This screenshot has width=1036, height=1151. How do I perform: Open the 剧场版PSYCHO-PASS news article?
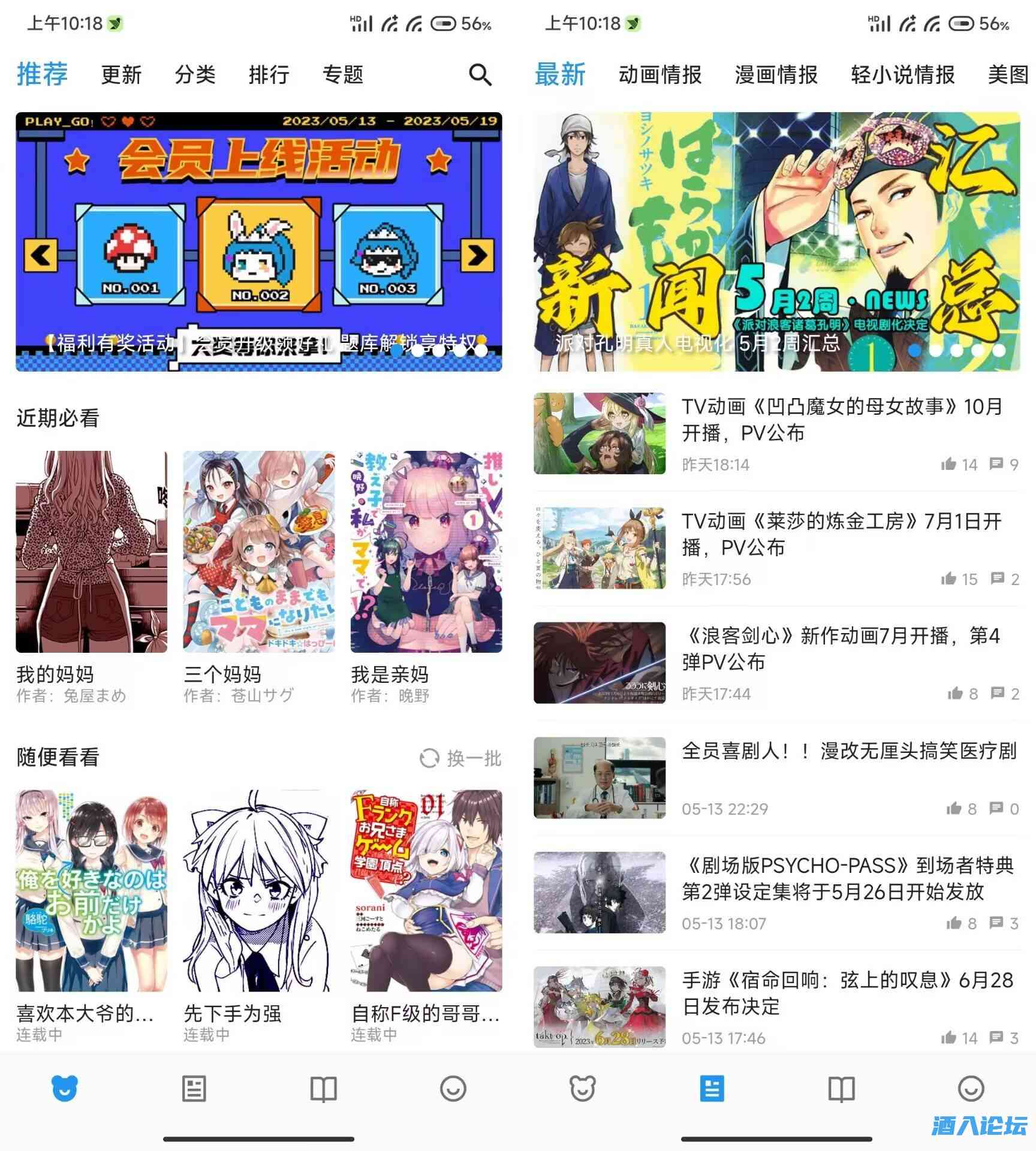pos(847,878)
